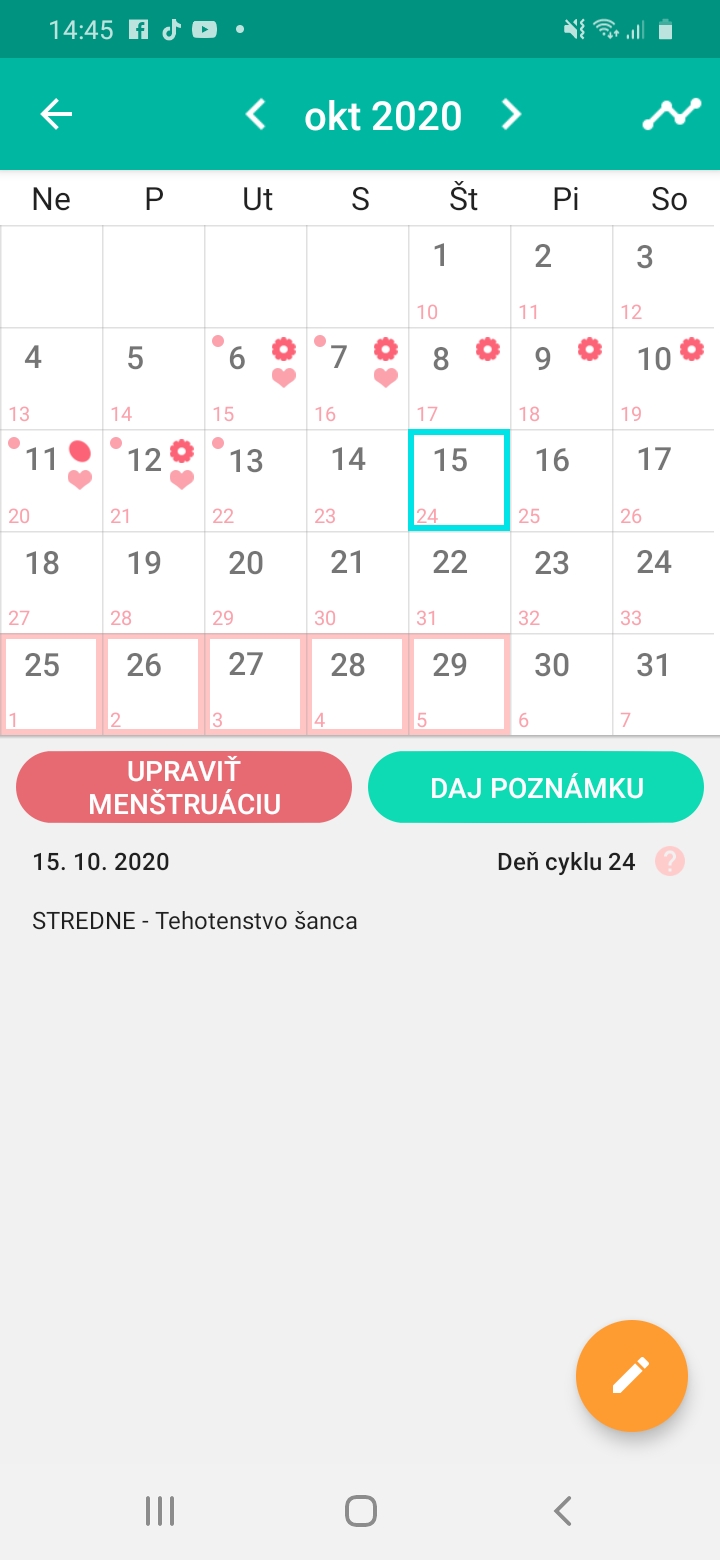Viewport: 720px width, 1560px height.
Task: Select October 25 in the calendar
Action: point(51,684)
